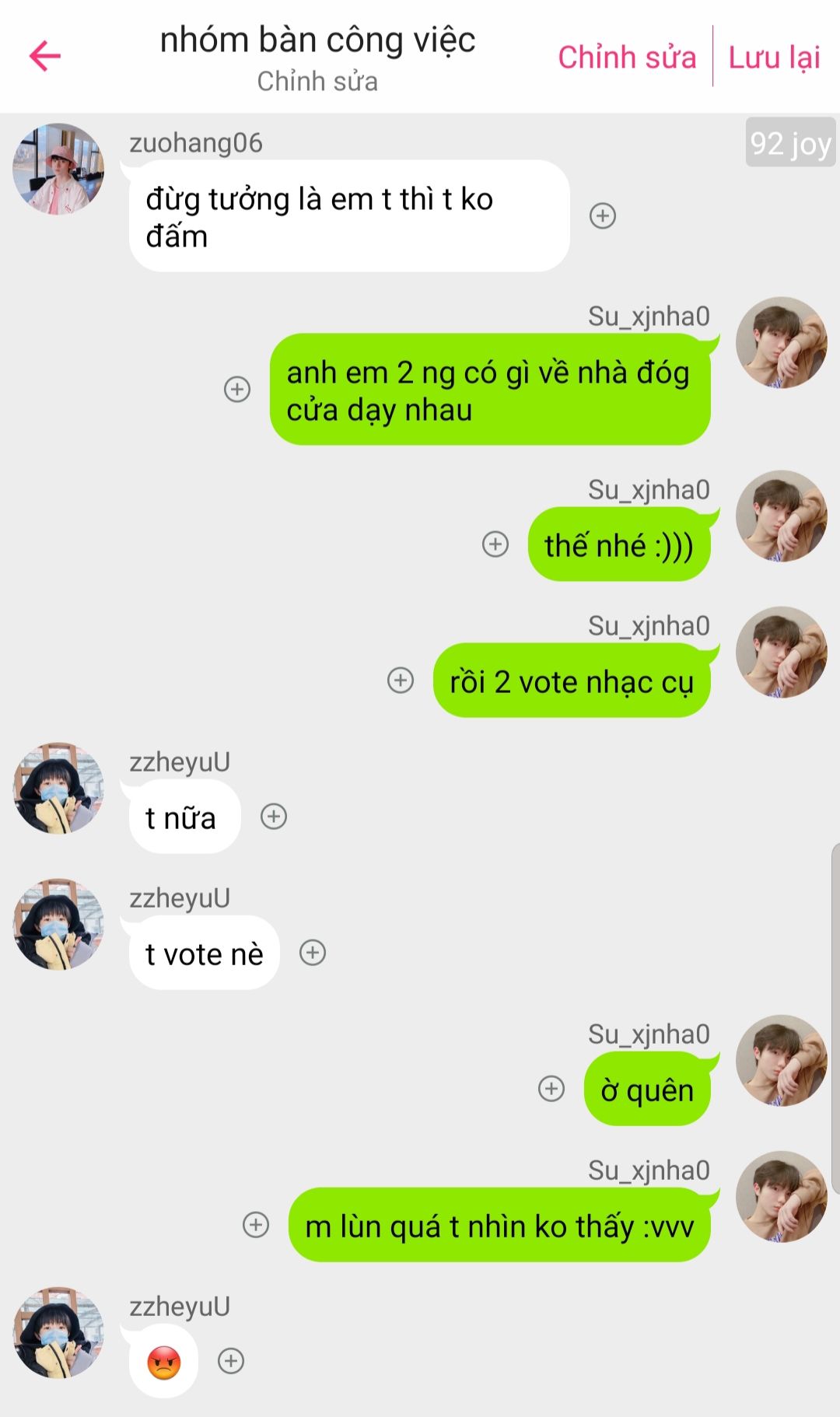840x1417 pixels.
Task: Tap plus next to "t nữa" message
Action: 274,816
